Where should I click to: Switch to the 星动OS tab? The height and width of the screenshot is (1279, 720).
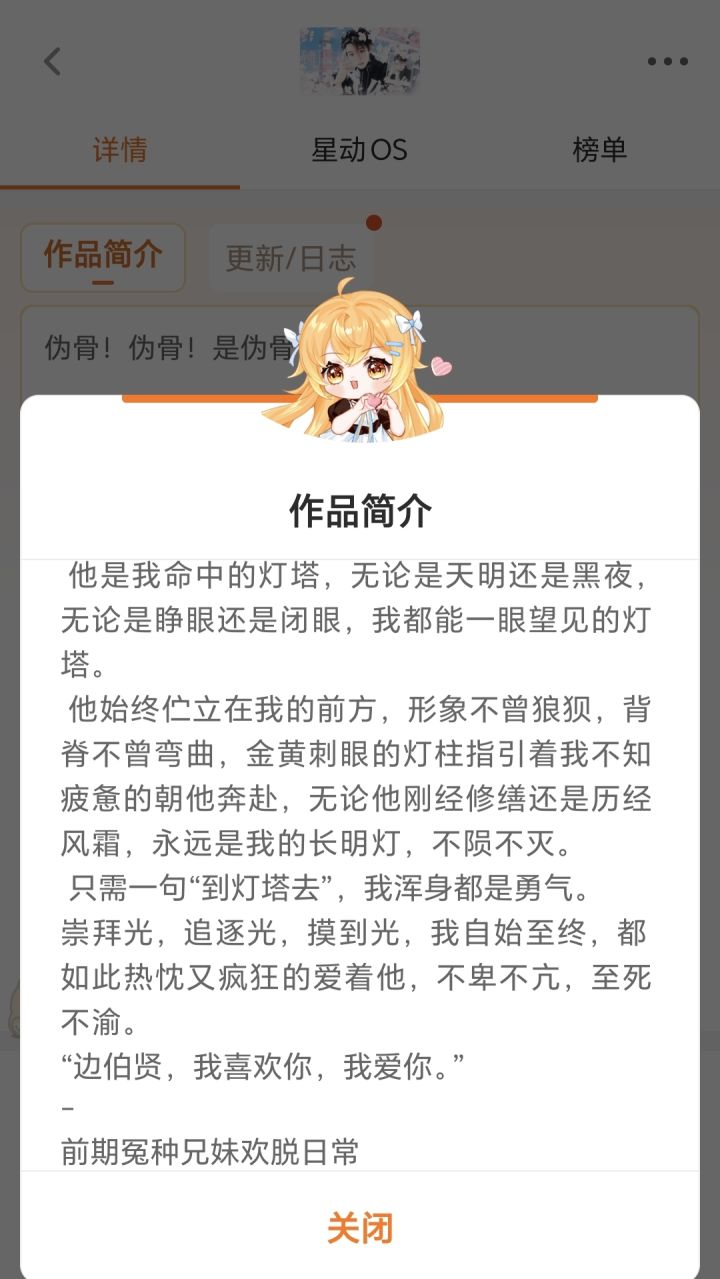360,148
